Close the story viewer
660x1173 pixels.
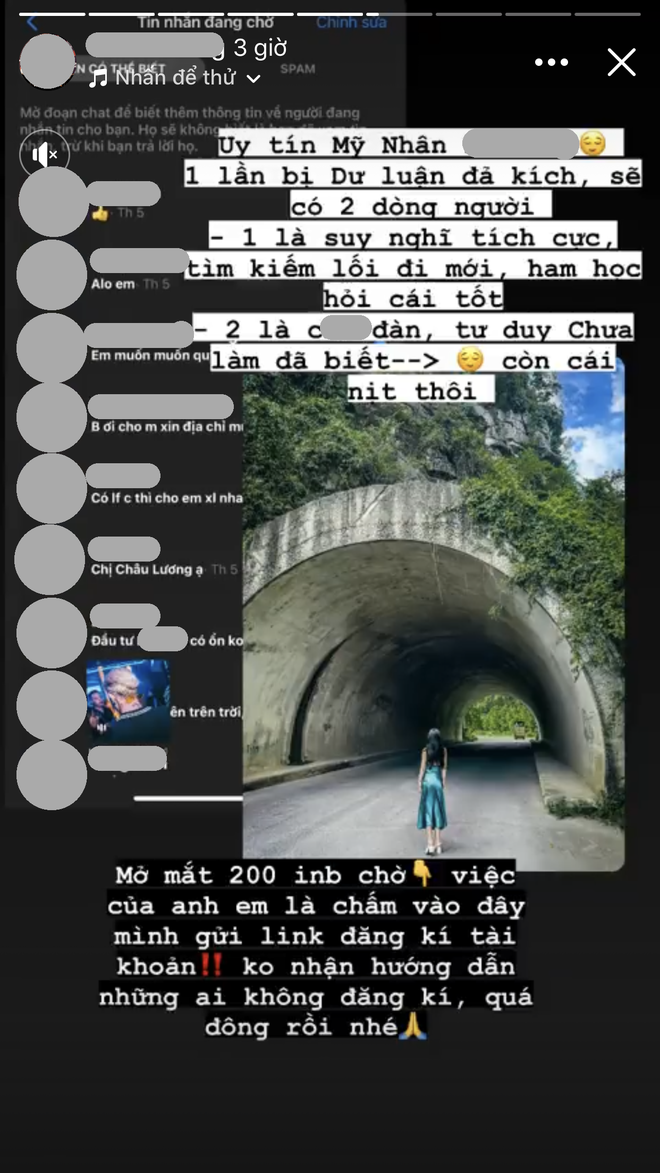[621, 62]
